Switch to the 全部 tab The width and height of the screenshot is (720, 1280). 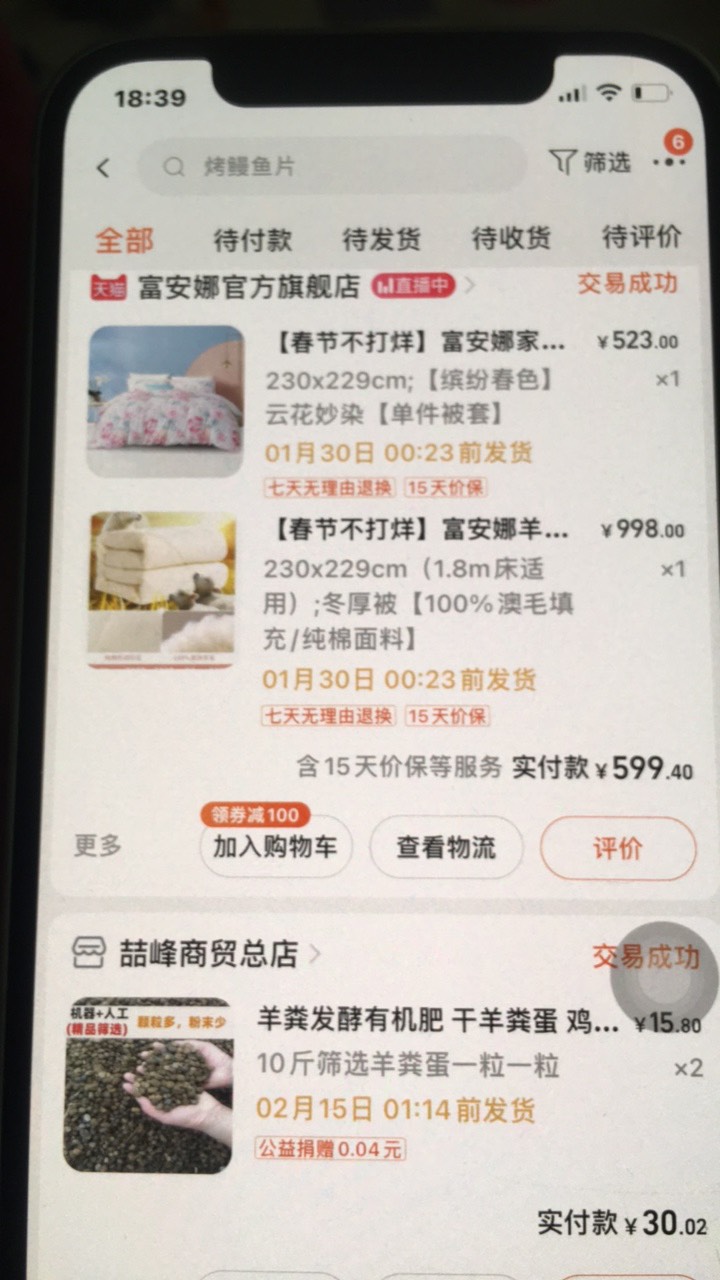[124, 240]
